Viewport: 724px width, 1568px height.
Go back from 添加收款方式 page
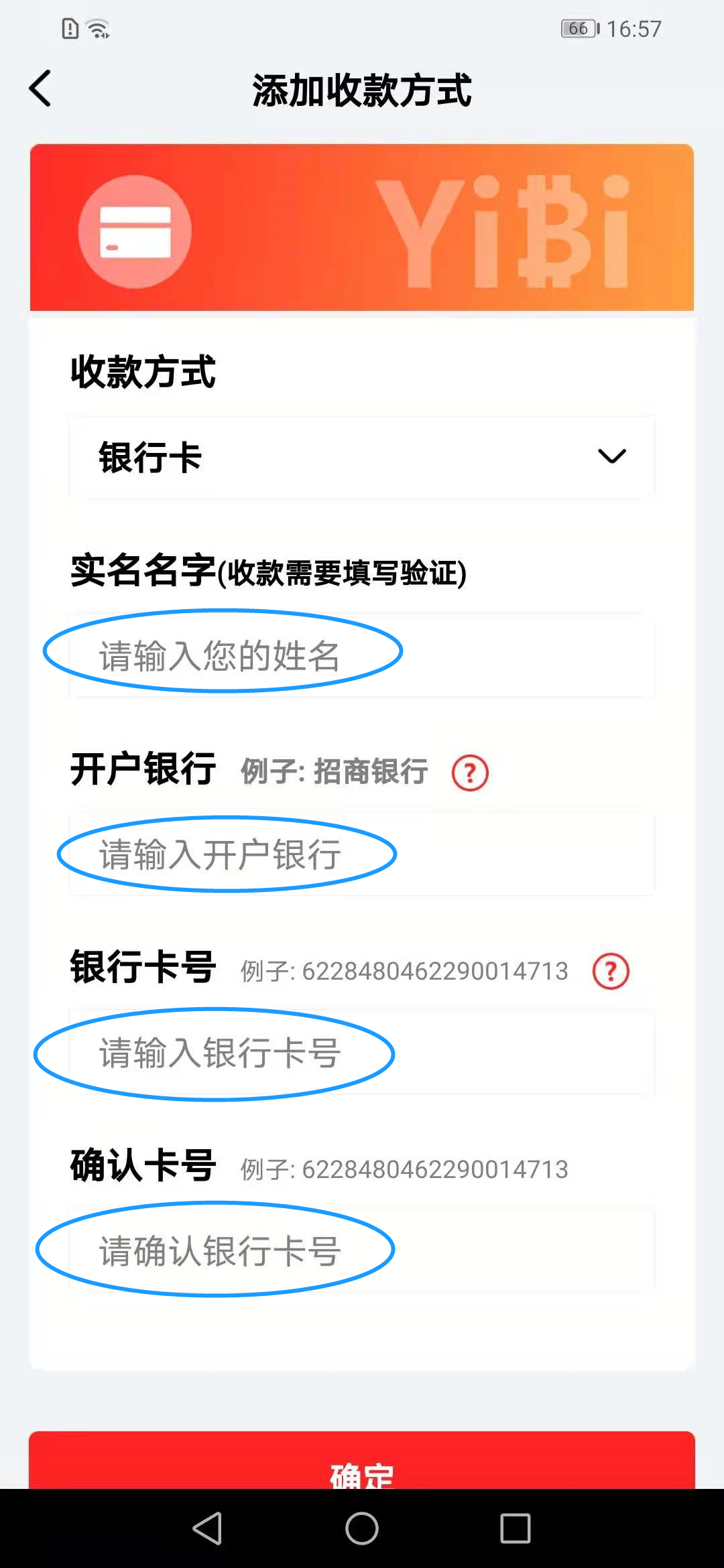(40, 88)
